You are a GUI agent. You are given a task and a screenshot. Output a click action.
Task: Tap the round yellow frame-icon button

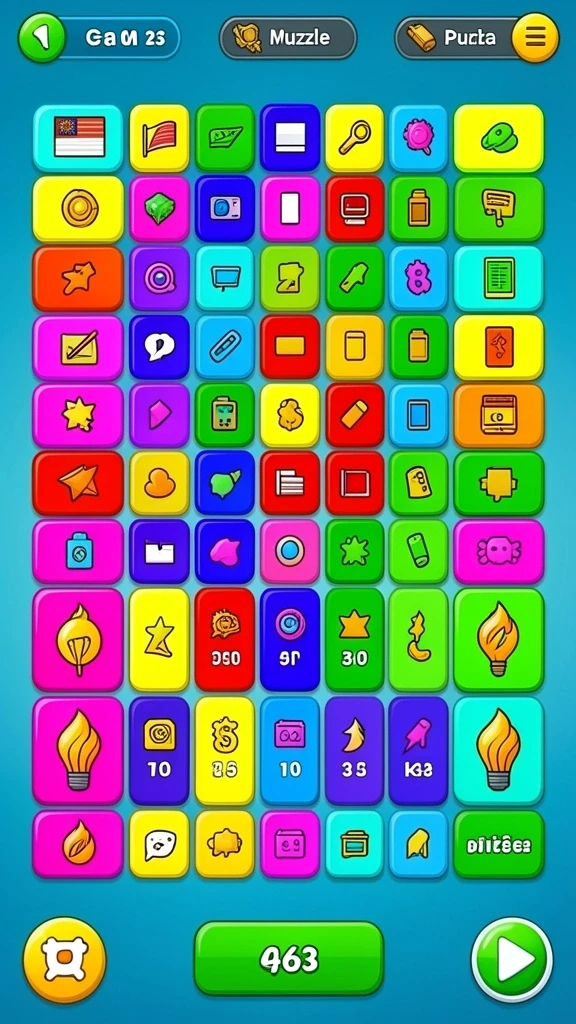pos(64,959)
